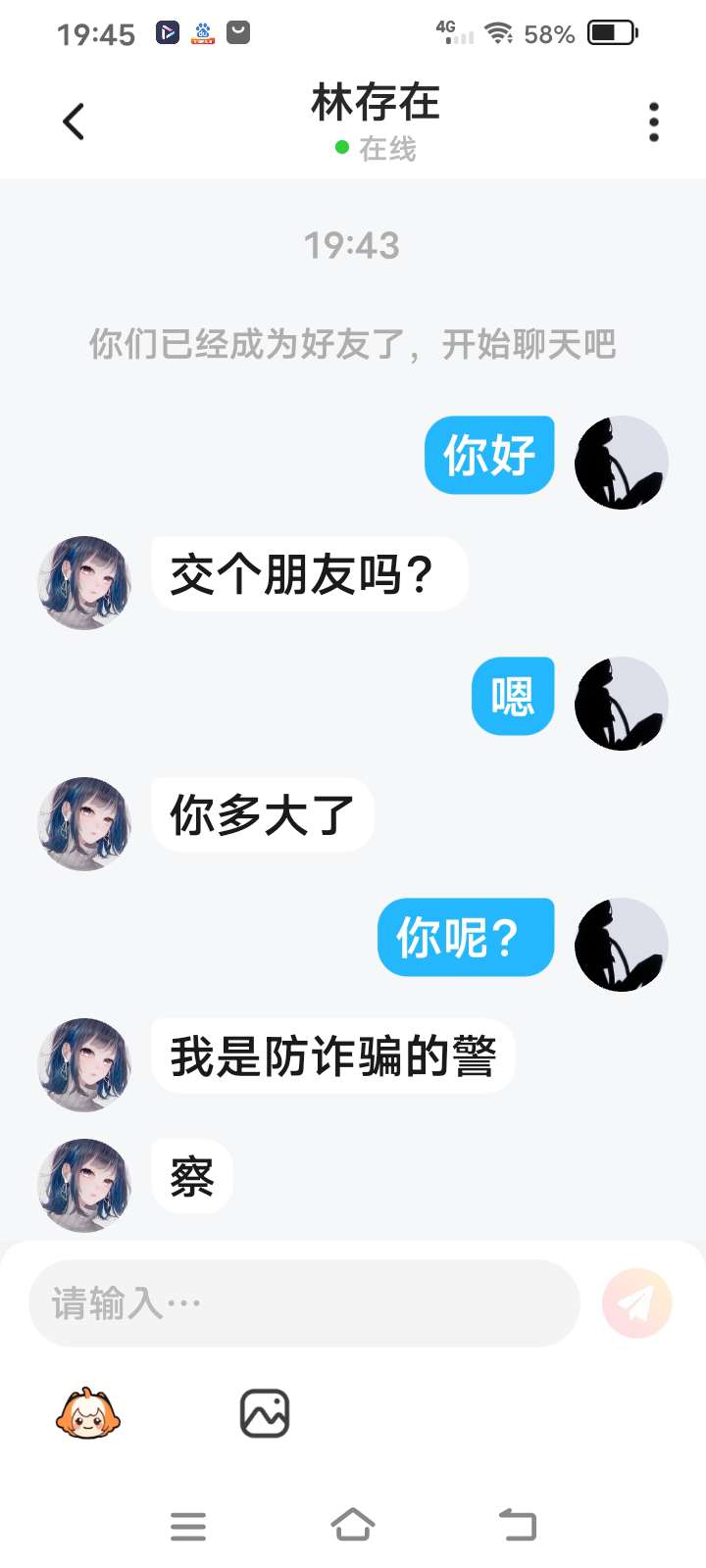View 林存在's avatar beside 交个朋友吗？

(x=84, y=582)
